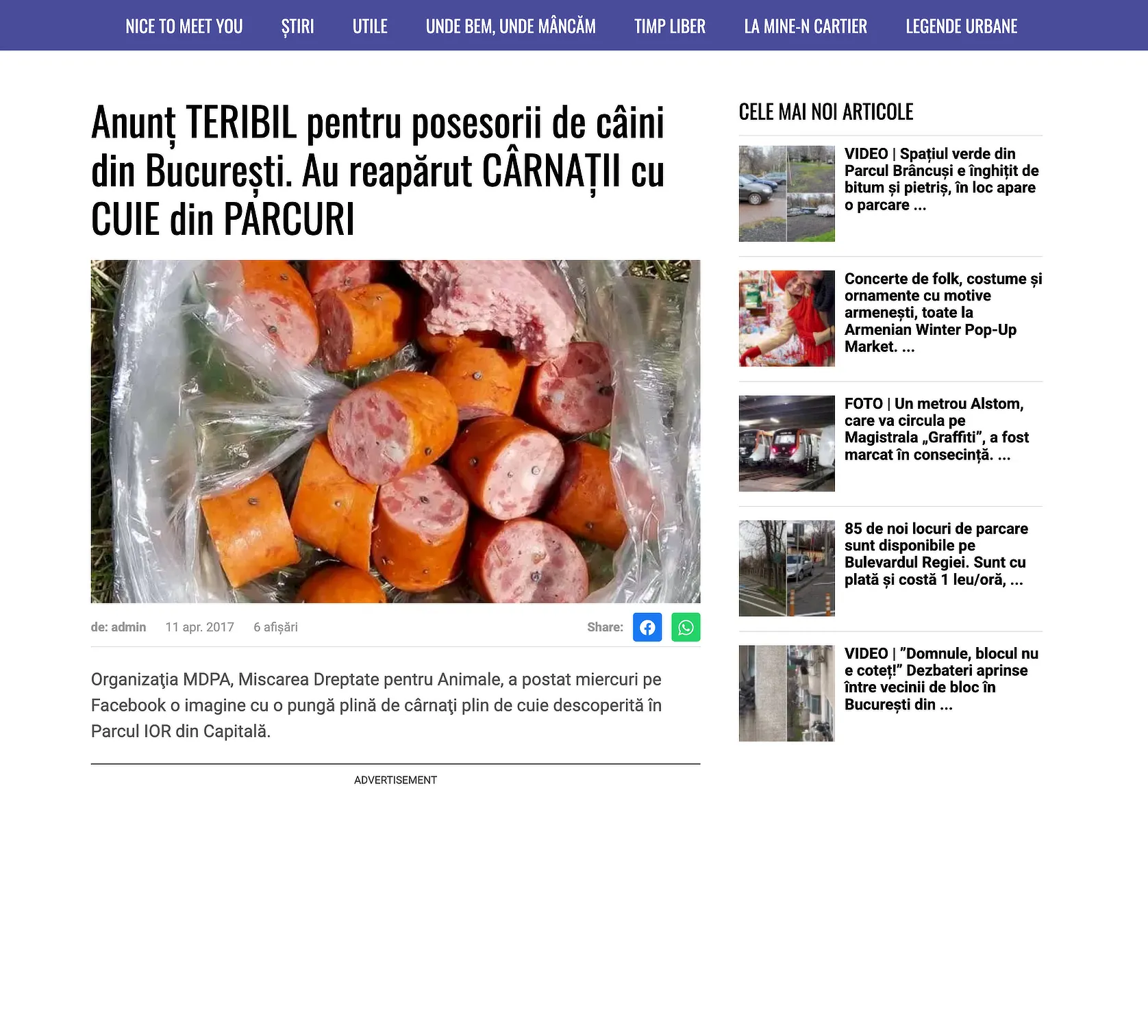This screenshot has height=1036, width=1148.
Task: Open the Nice To Meet You section
Action: pos(184,26)
